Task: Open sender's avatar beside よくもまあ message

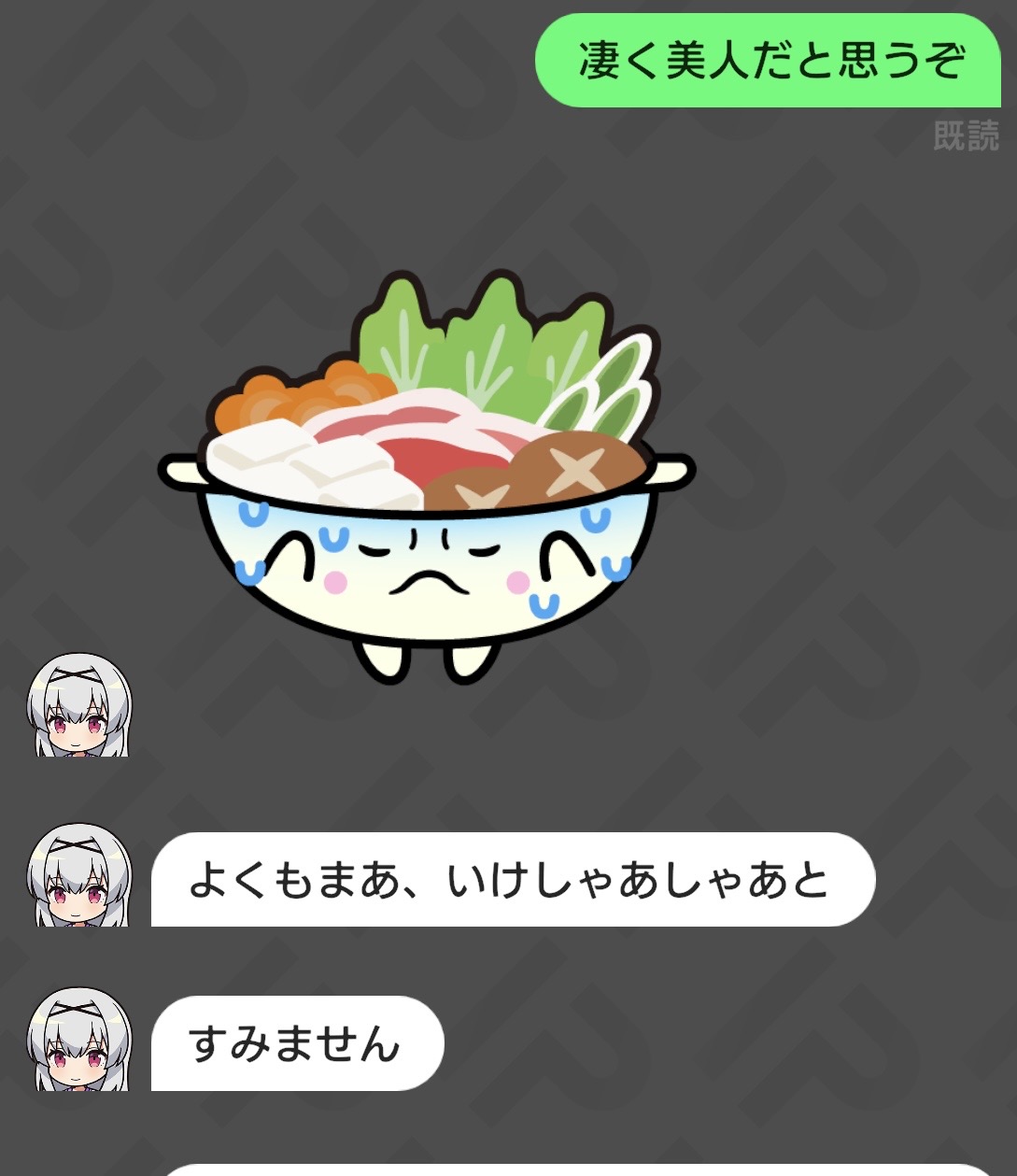Action: (78, 875)
